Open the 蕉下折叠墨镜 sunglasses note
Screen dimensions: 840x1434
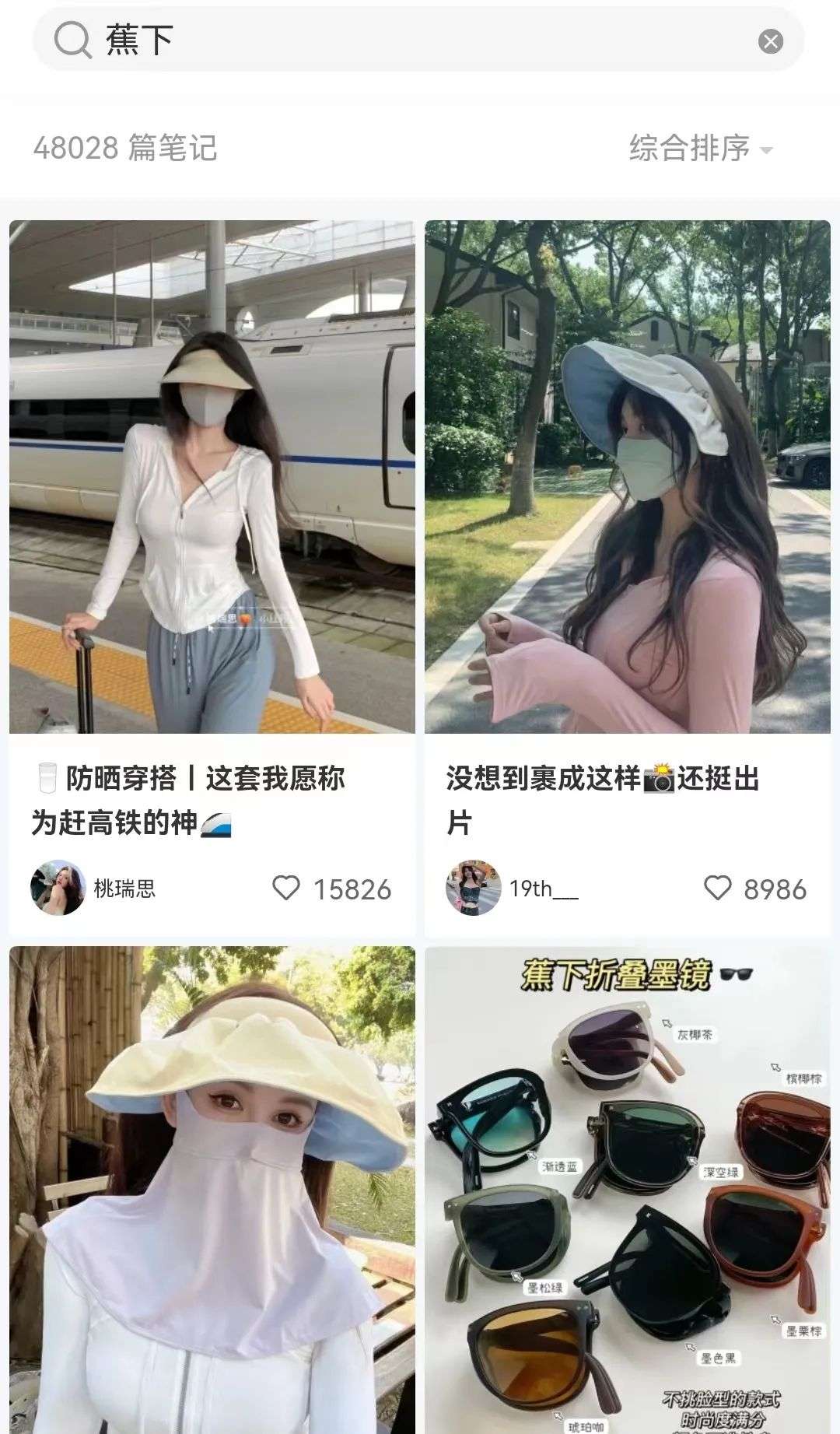coord(627,1190)
